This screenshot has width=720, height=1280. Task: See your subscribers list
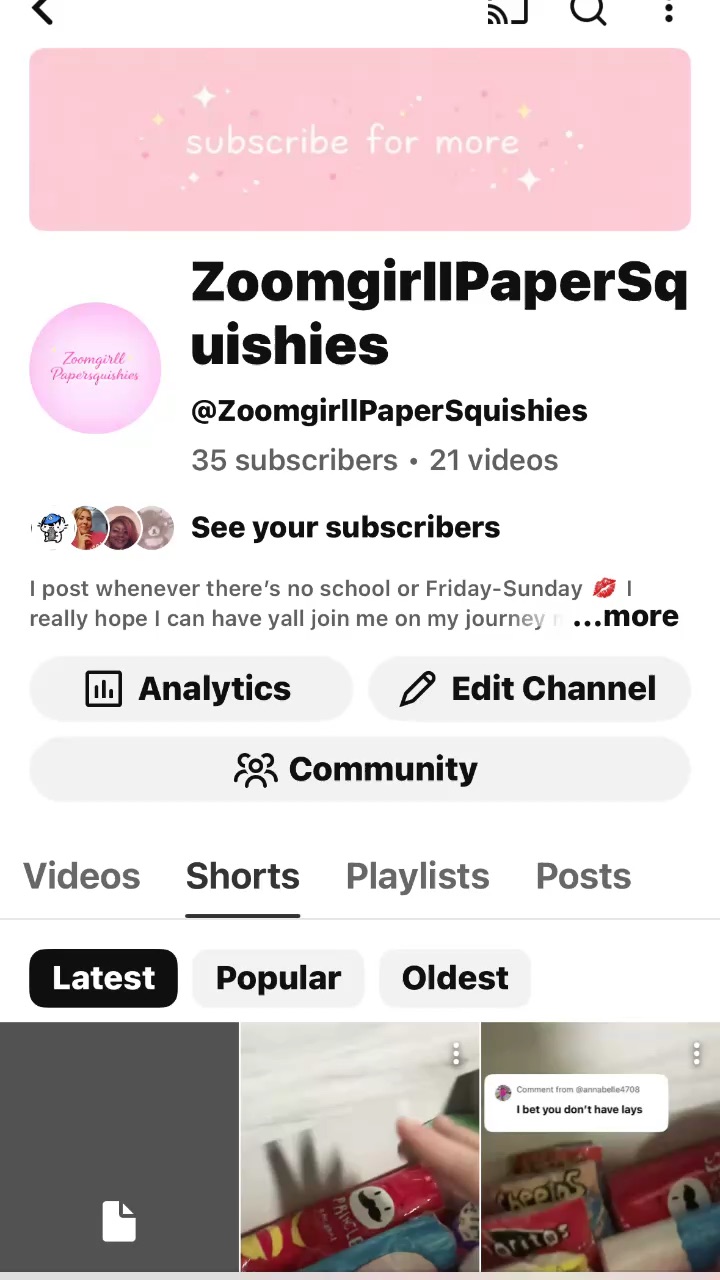pos(345,527)
